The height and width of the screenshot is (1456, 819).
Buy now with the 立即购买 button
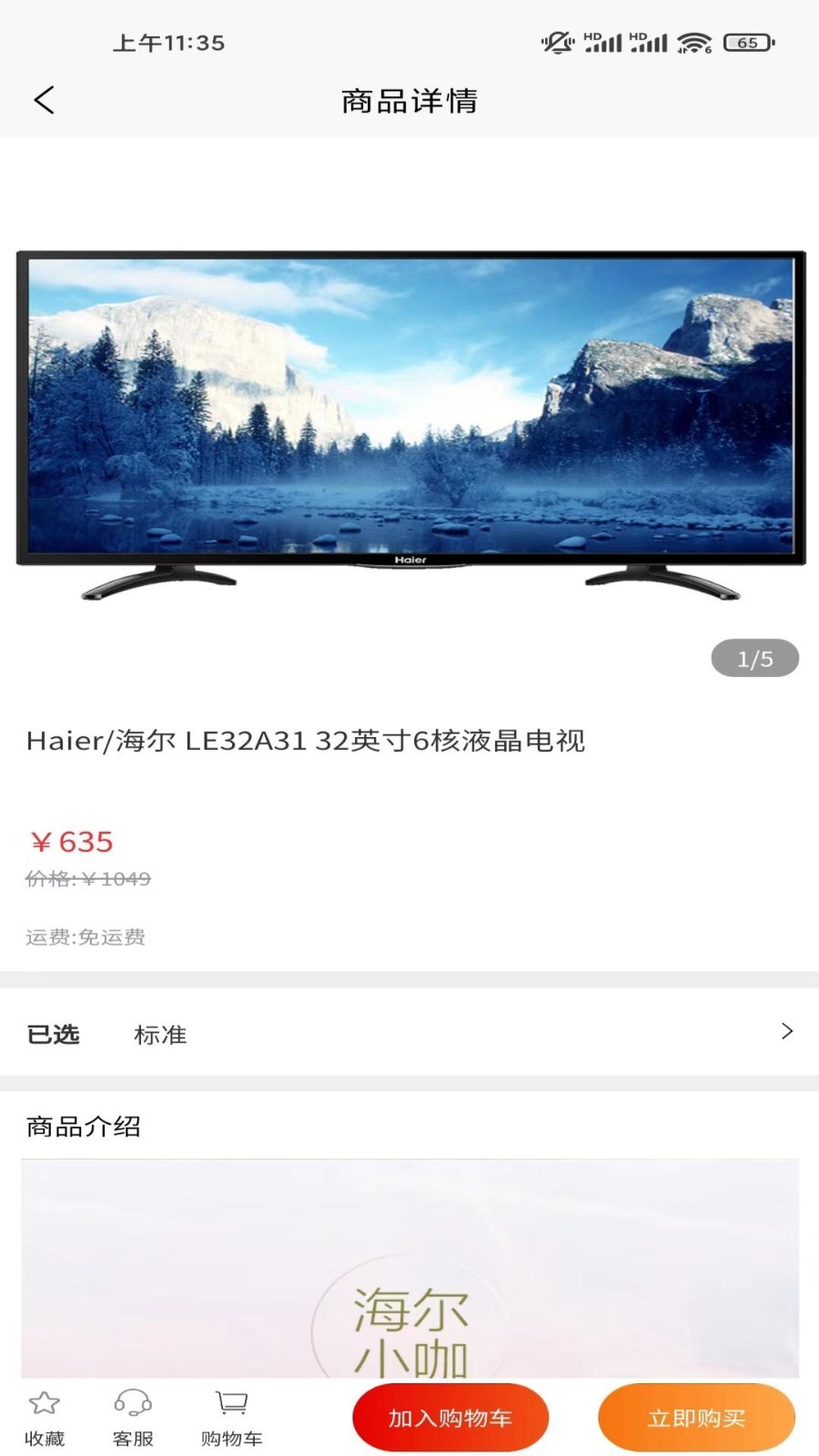[696, 1418]
